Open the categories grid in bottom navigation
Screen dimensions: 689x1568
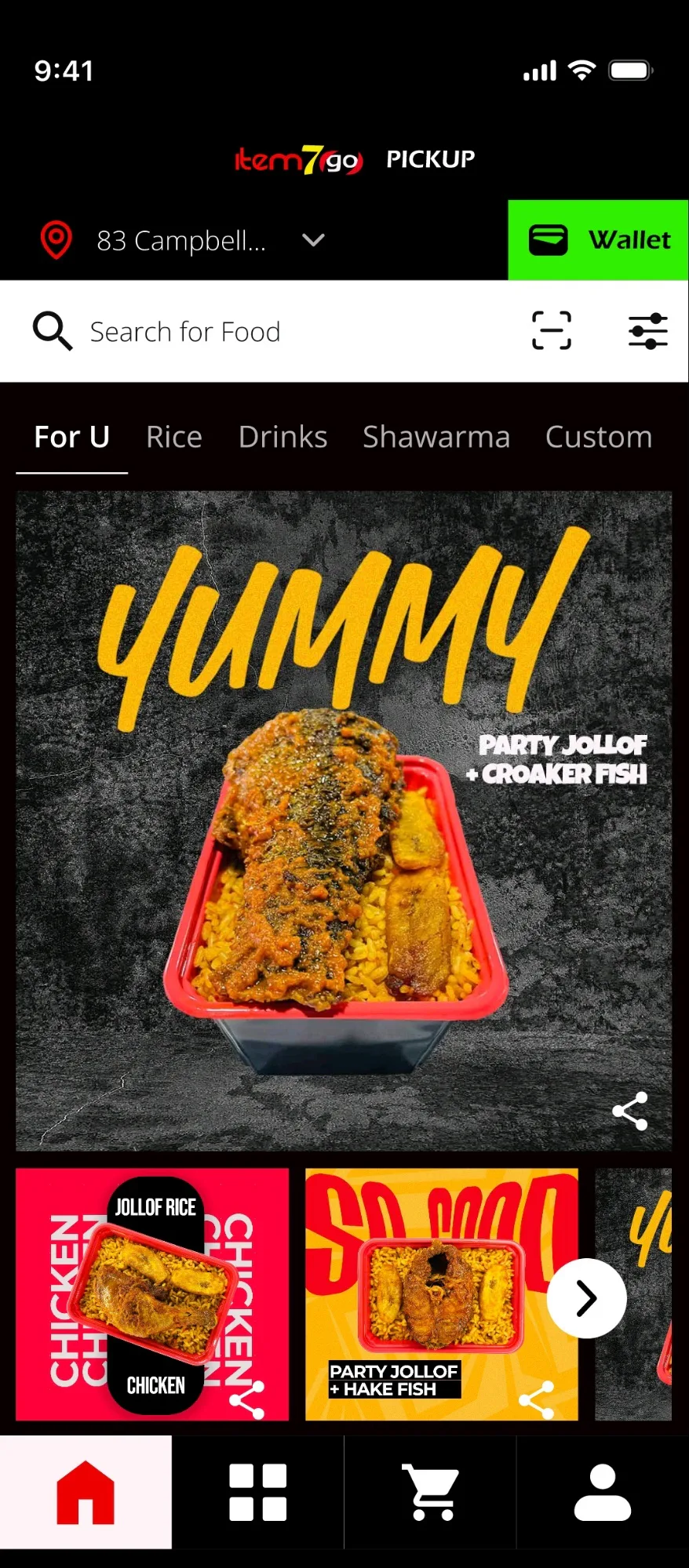tap(257, 1492)
